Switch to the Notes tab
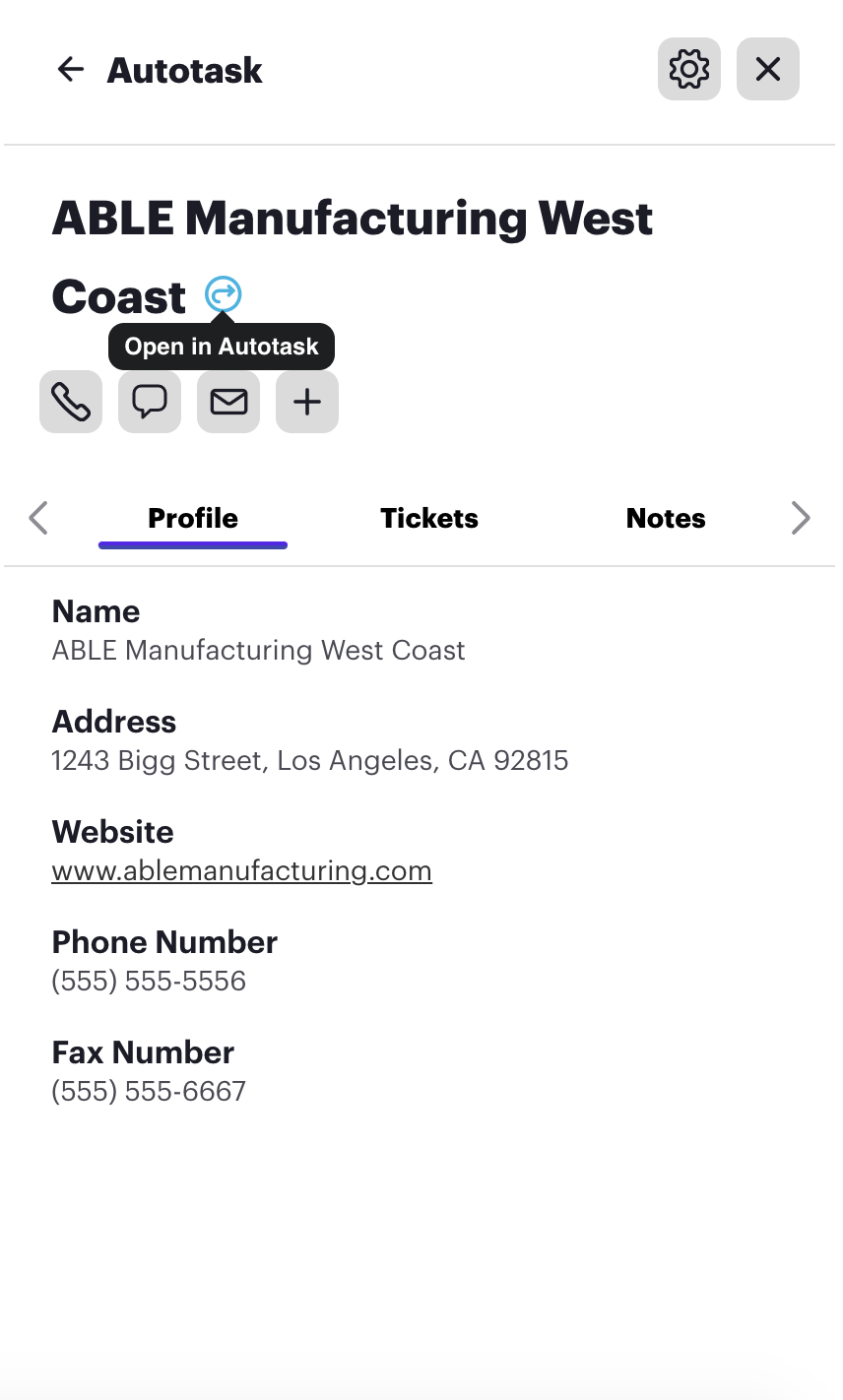The width and height of the screenshot is (843, 1400). (x=666, y=519)
